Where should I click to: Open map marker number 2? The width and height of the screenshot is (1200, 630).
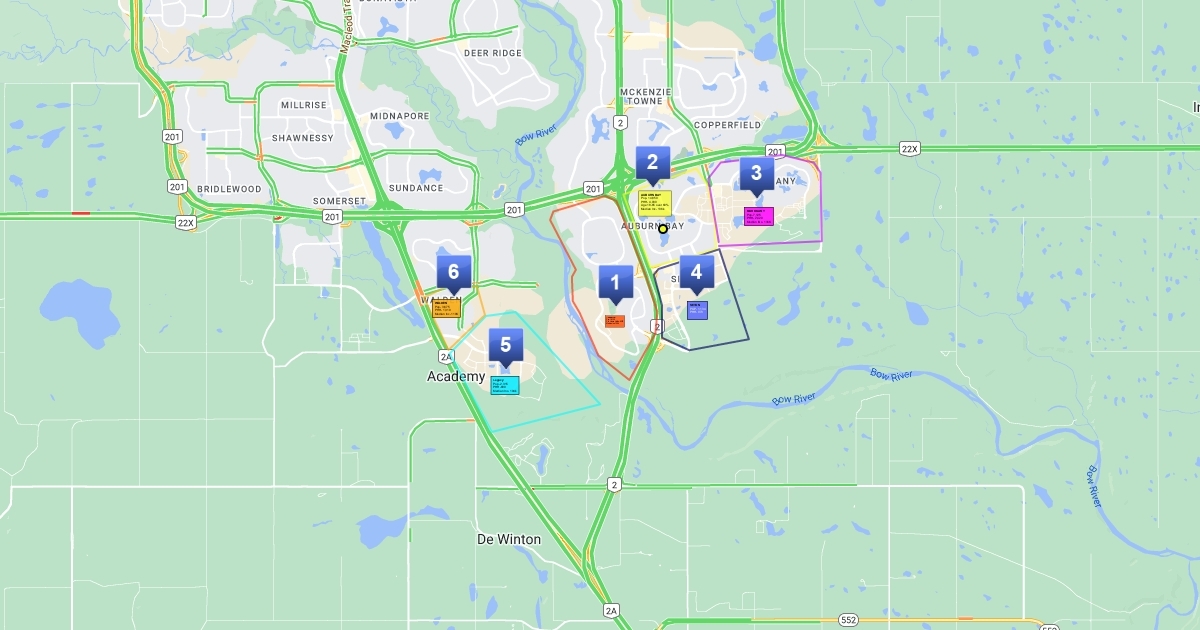[652, 163]
